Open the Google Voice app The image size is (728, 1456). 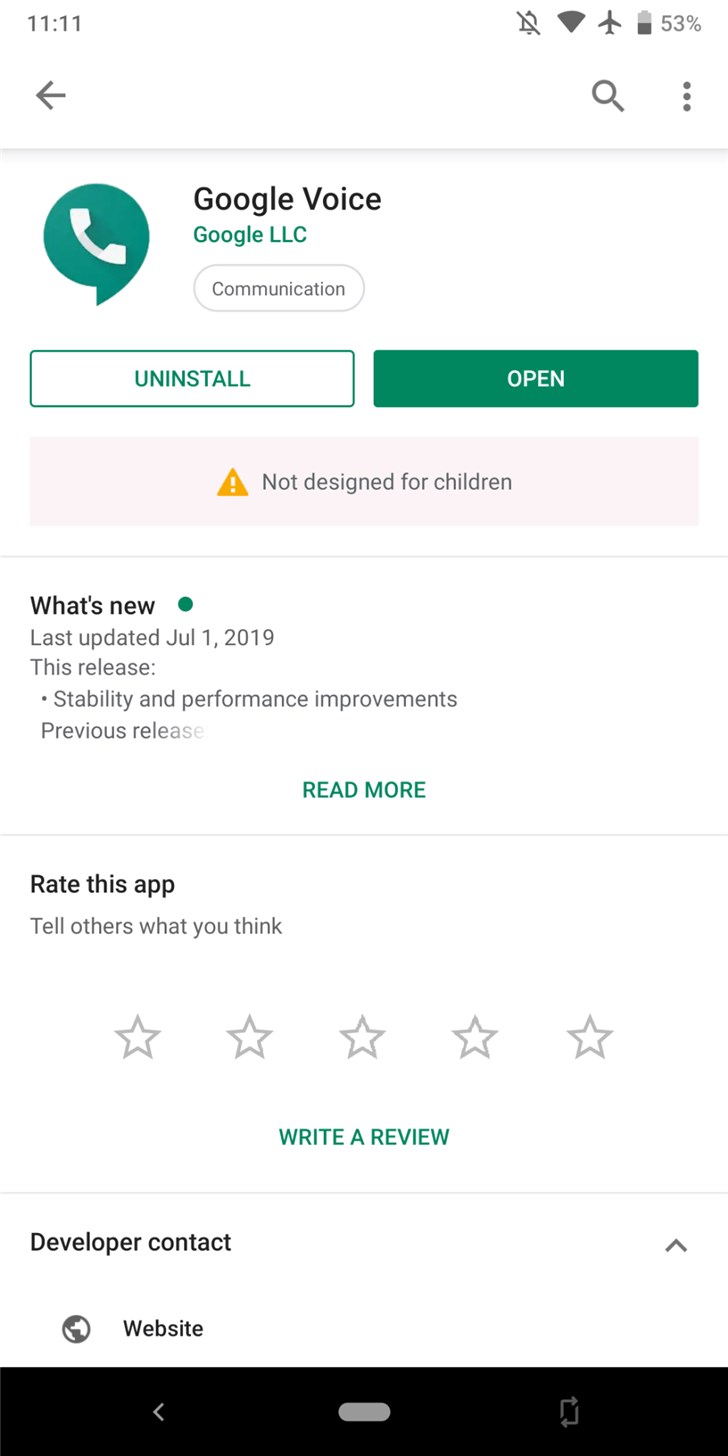(x=536, y=379)
